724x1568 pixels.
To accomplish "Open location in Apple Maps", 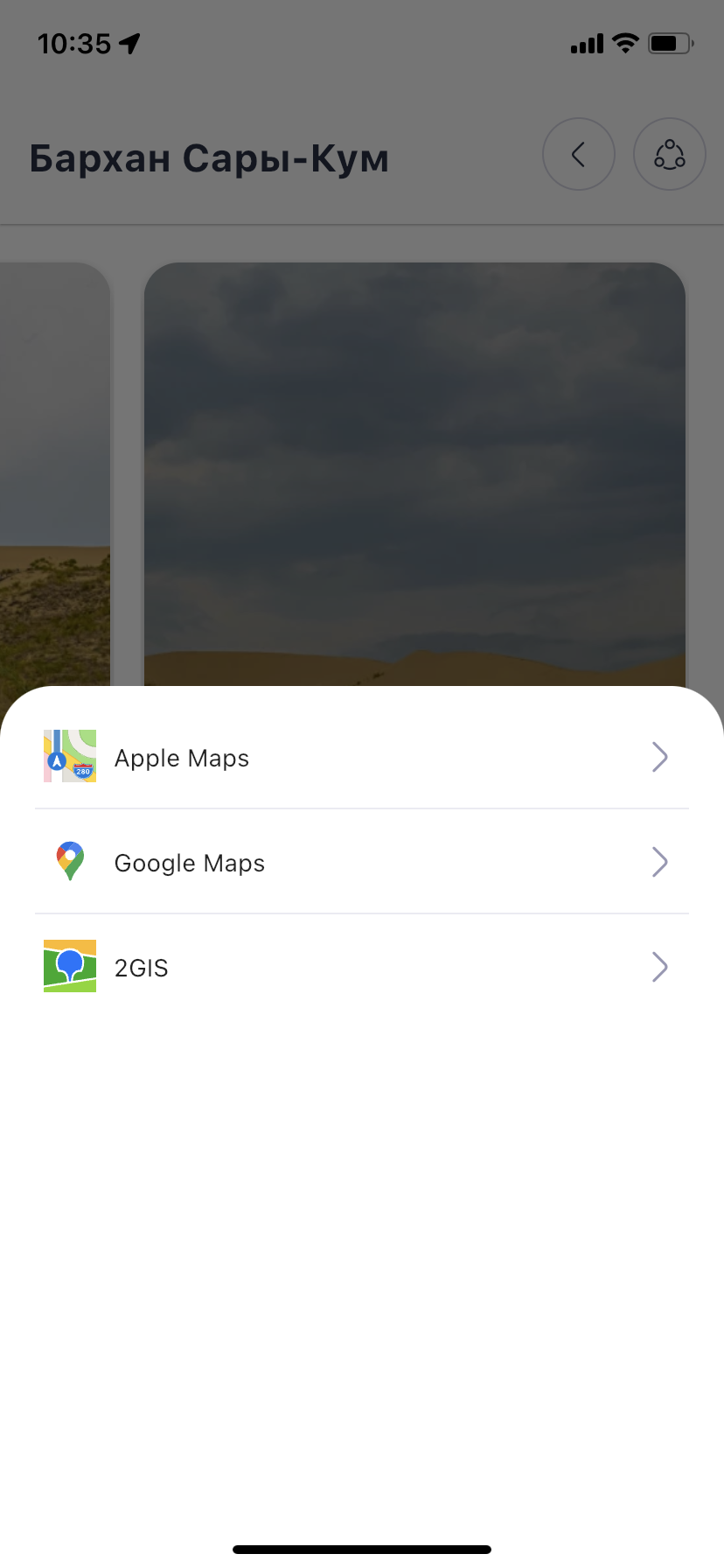I will click(x=361, y=757).
